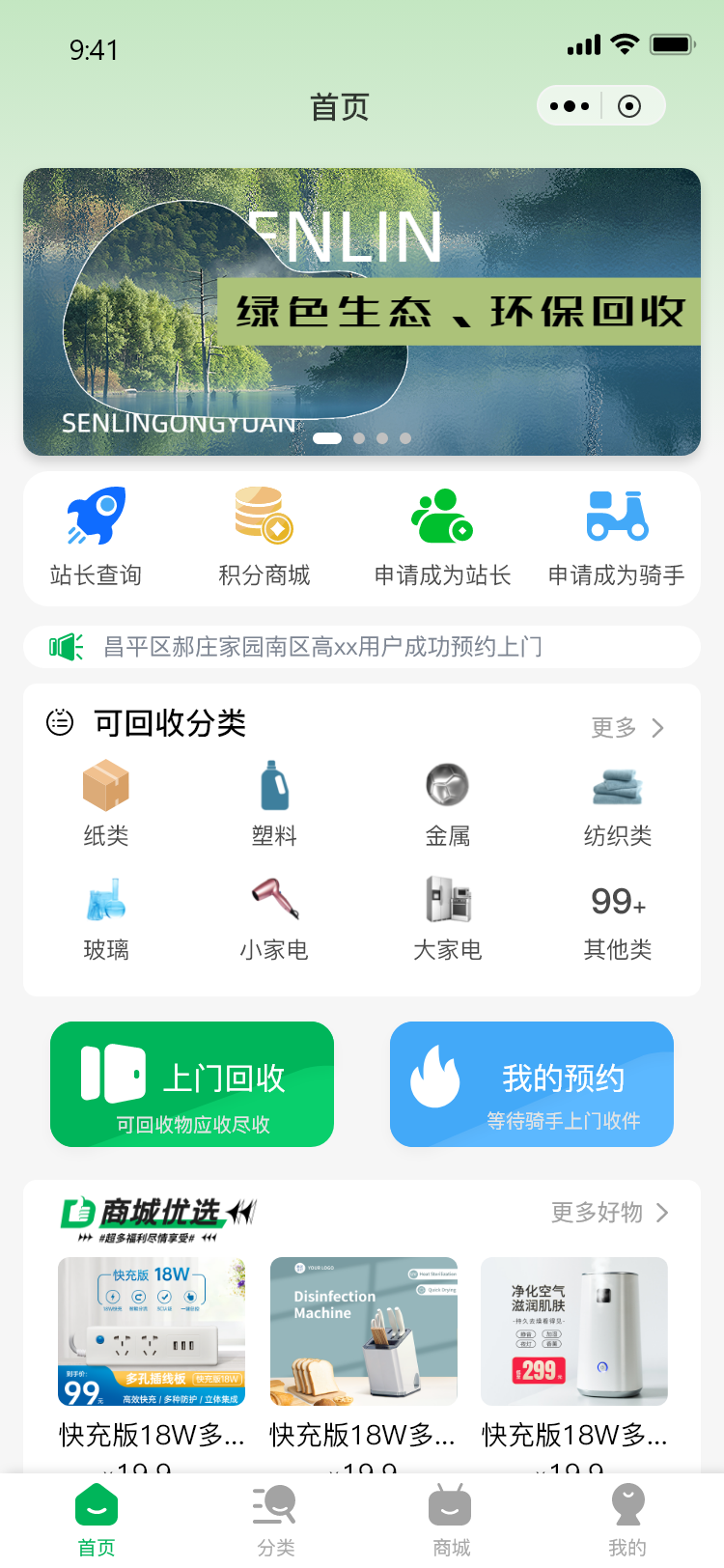724x1568 pixels.
Task: Tap the 大家电 refrigerator category icon
Action: (x=446, y=900)
